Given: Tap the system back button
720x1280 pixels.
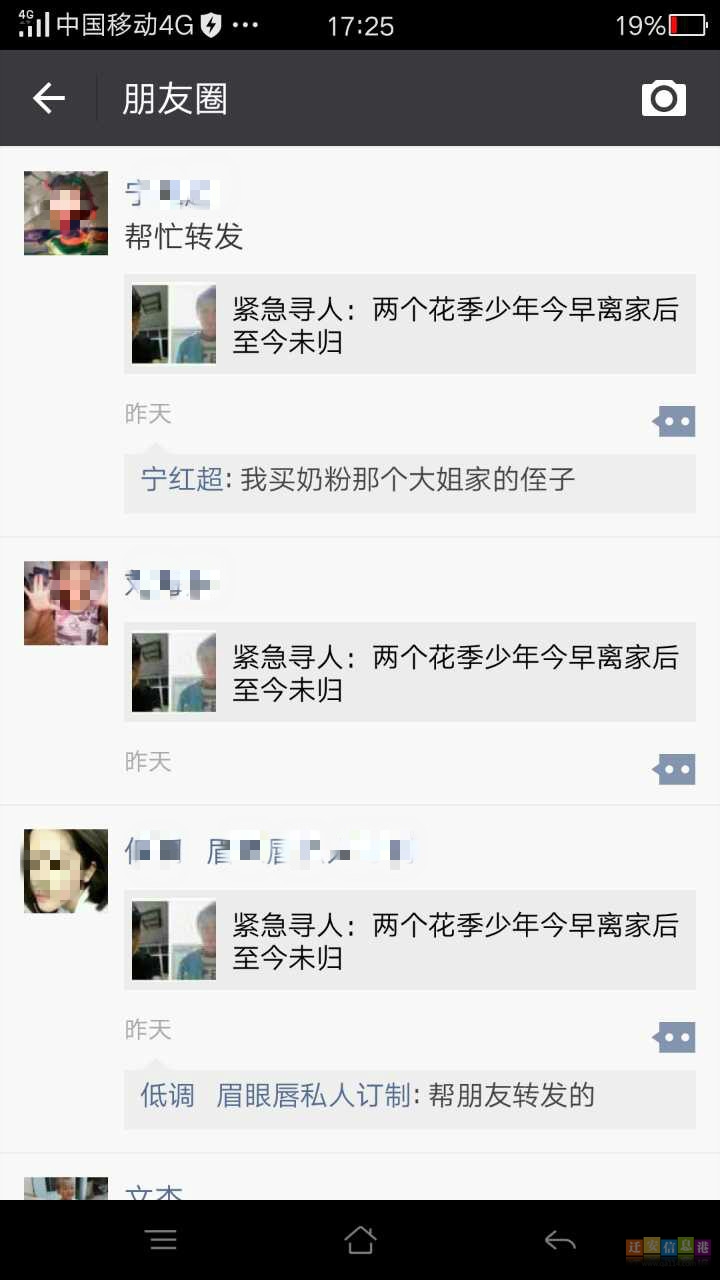Looking at the screenshot, I should (560, 1241).
